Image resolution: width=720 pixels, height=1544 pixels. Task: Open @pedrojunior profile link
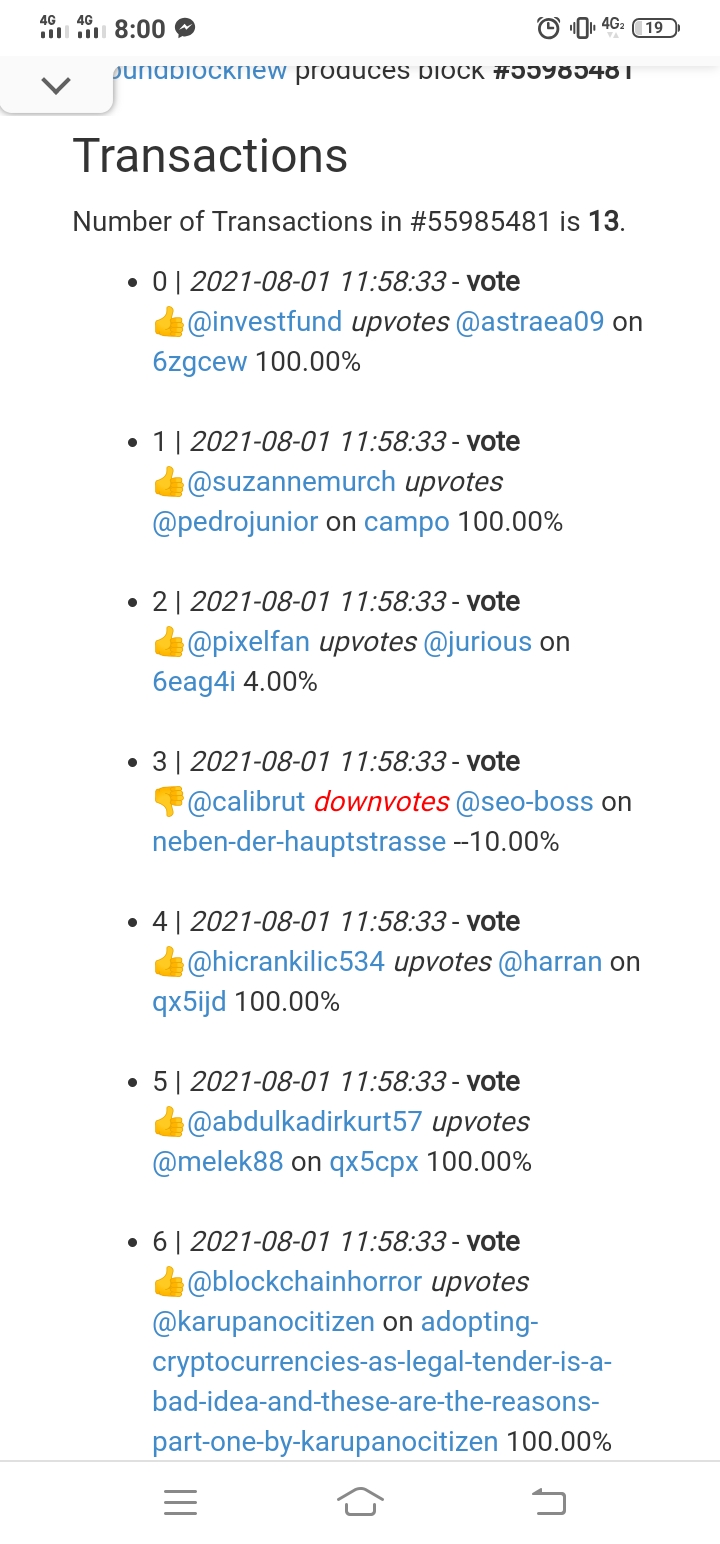tap(235, 522)
